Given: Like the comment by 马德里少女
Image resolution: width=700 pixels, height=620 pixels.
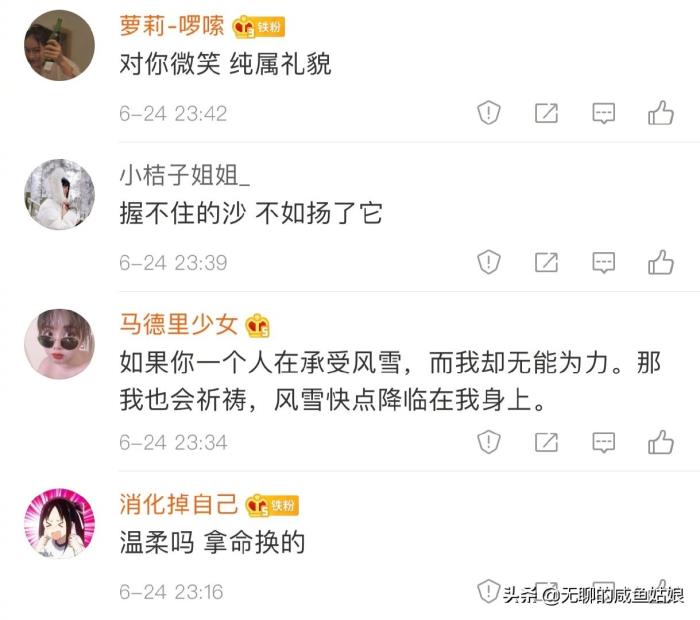Looking at the screenshot, I should pyautogui.click(x=661, y=441).
